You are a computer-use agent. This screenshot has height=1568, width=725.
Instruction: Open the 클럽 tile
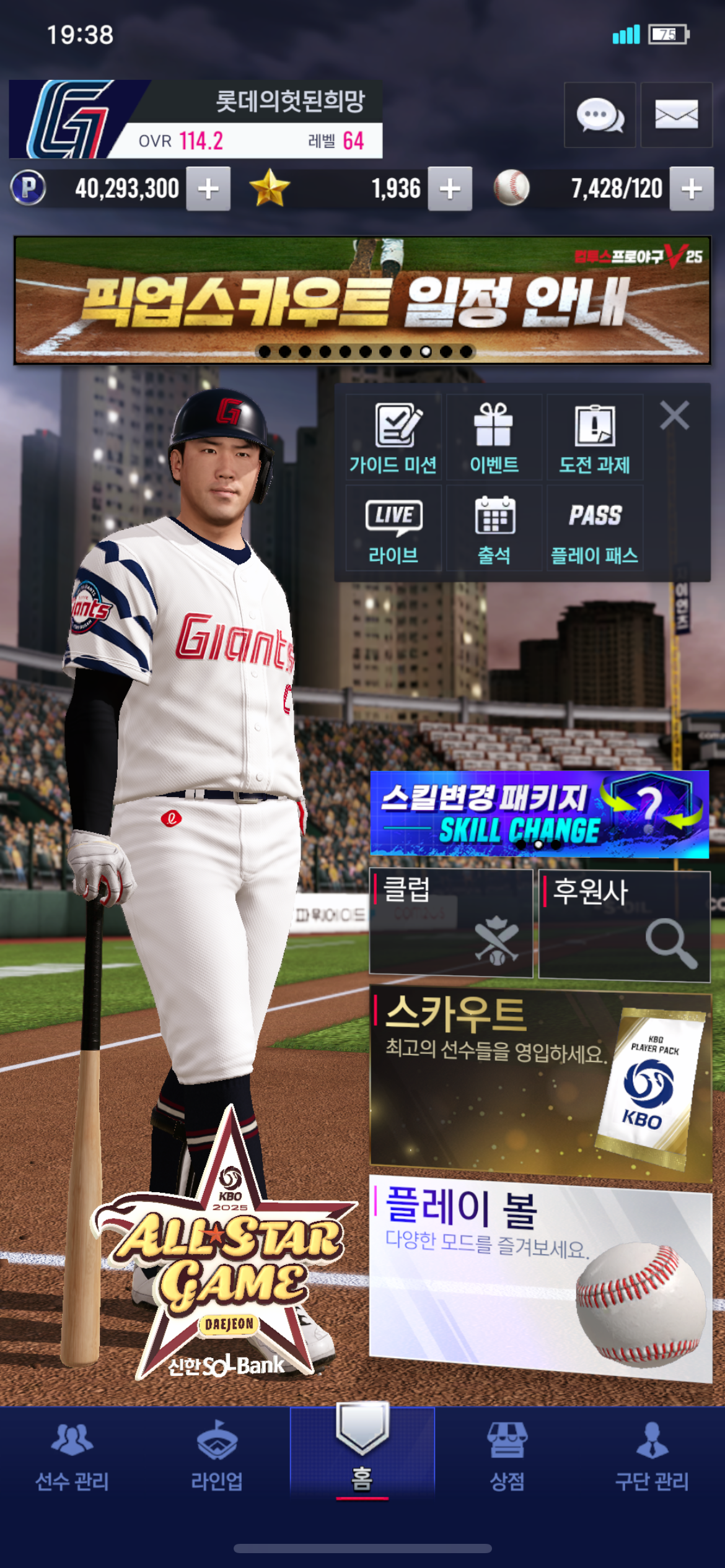pyautogui.click(x=451, y=923)
